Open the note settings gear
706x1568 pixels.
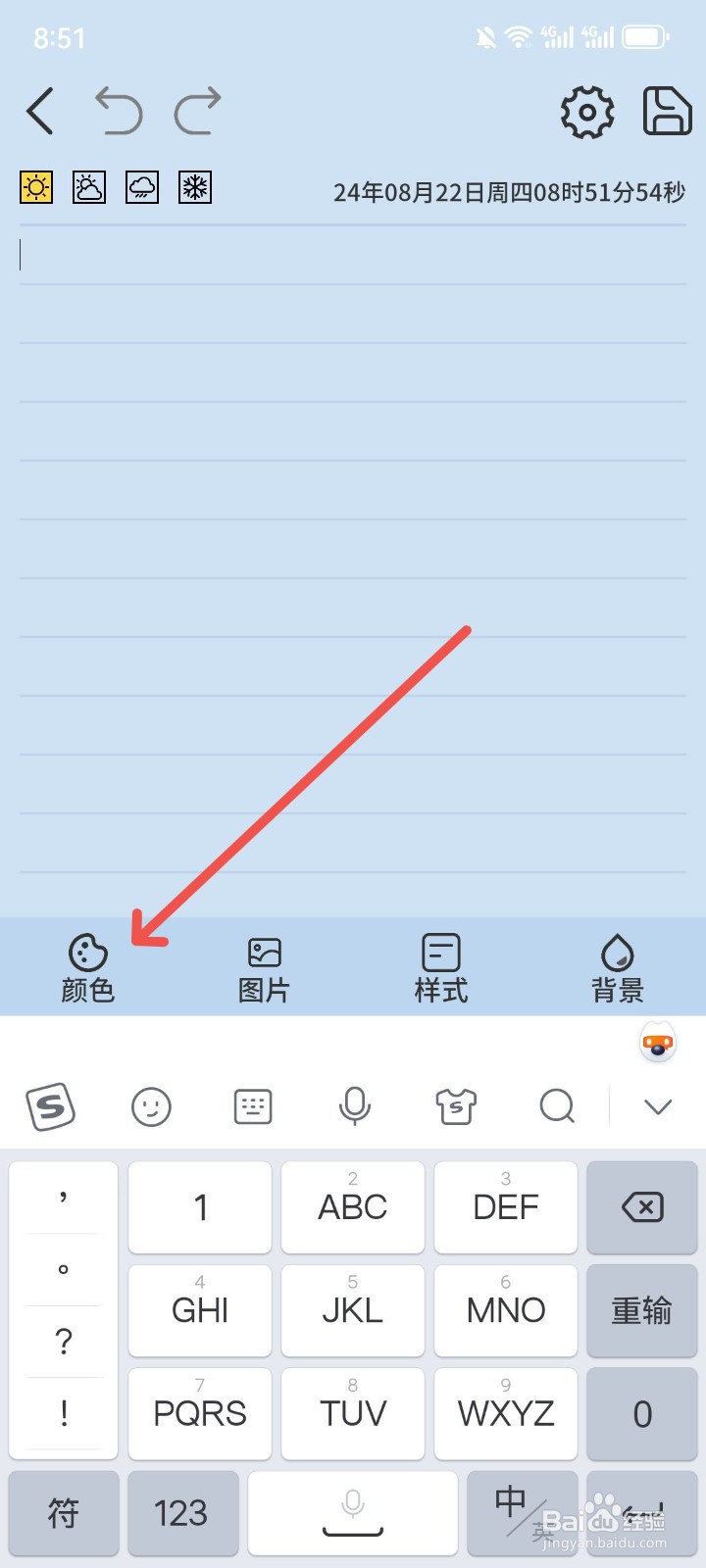tap(585, 113)
